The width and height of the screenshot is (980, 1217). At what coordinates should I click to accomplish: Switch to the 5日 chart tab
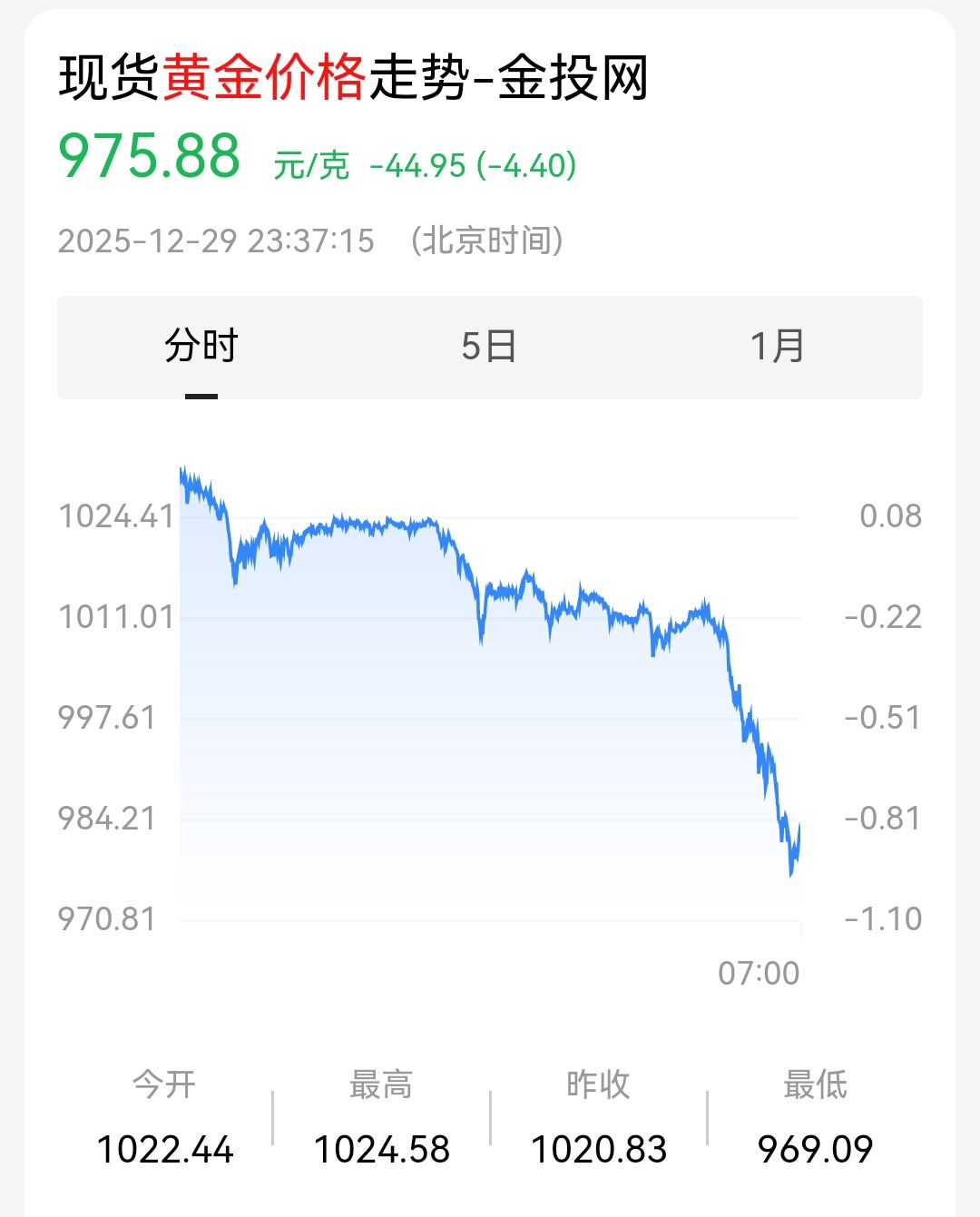489,347
